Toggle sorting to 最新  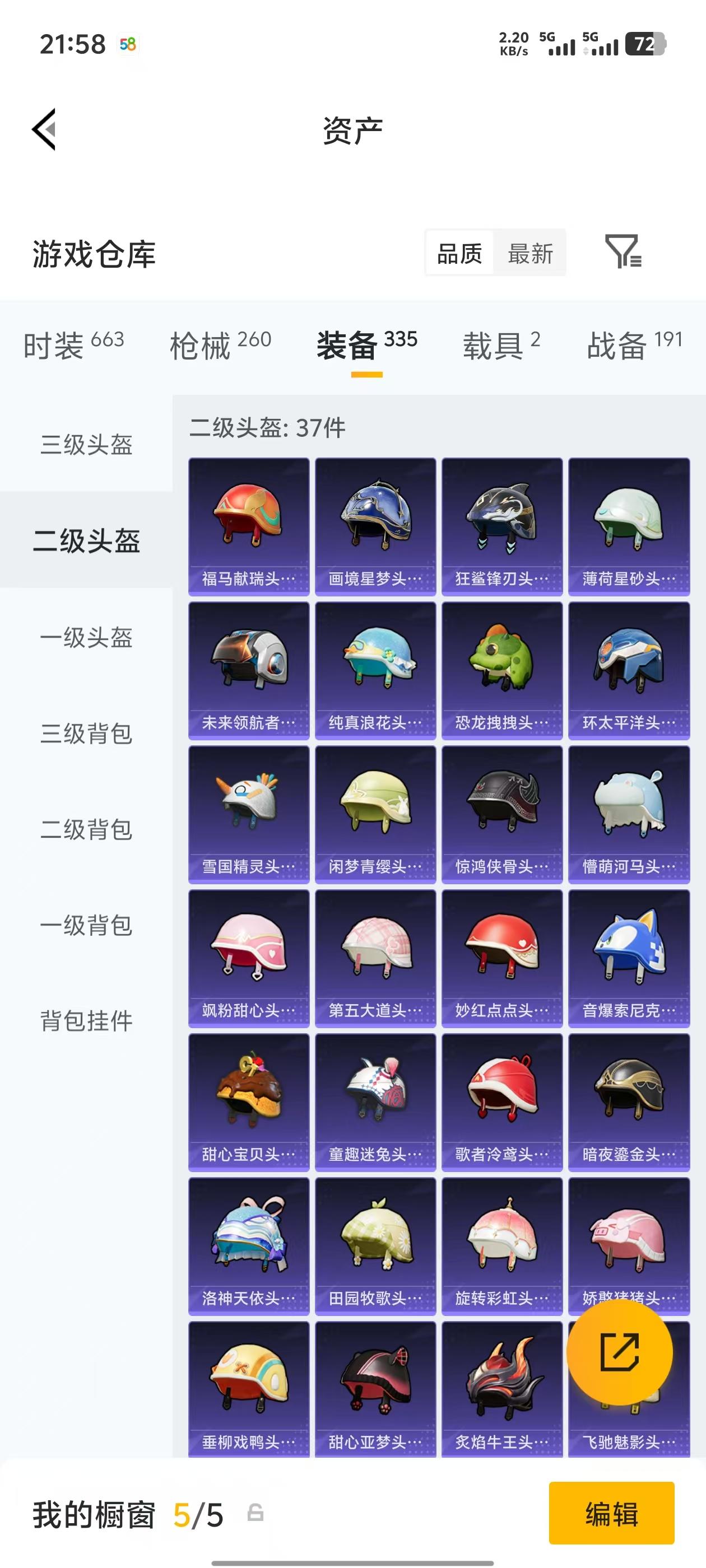(529, 254)
